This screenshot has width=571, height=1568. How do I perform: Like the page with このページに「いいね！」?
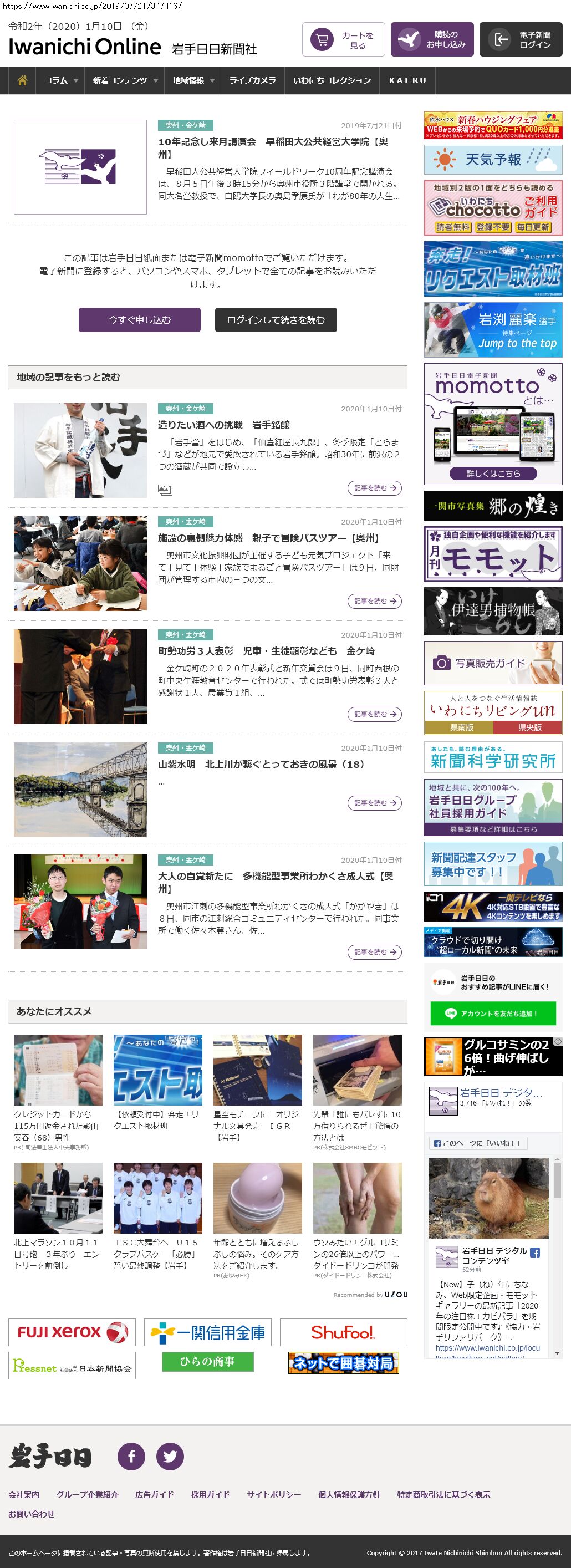tap(478, 1143)
